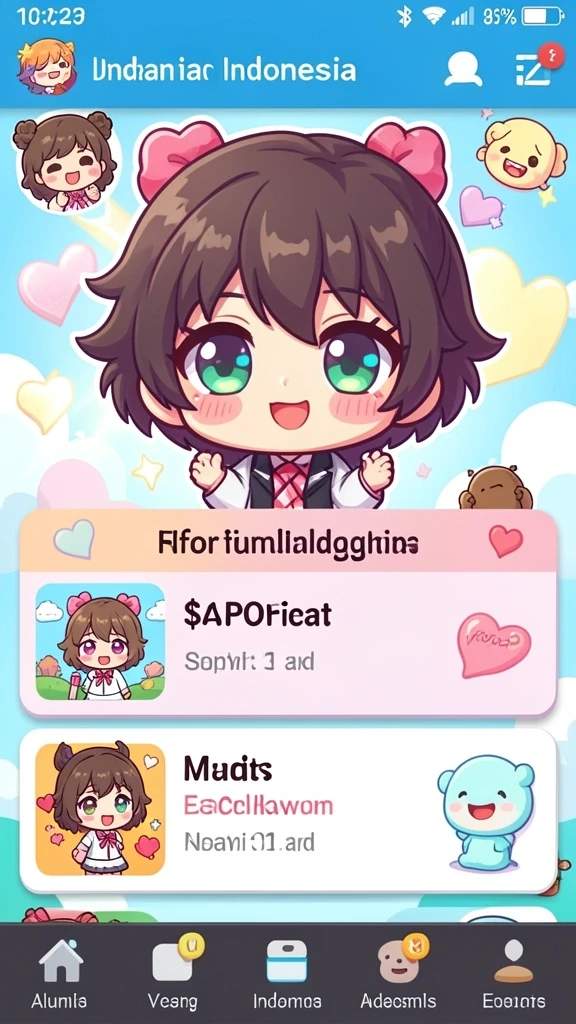Open the profile avatar in the top bar
This screenshot has height=1024, width=576.
point(46,68)
